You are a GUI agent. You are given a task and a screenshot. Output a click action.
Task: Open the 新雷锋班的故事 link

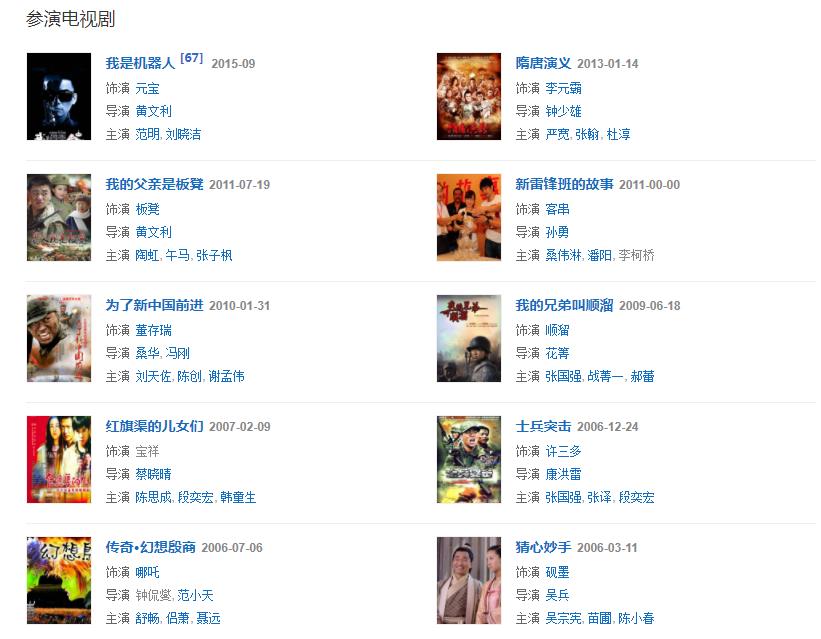pyautogui.click(x=564, y=184)
